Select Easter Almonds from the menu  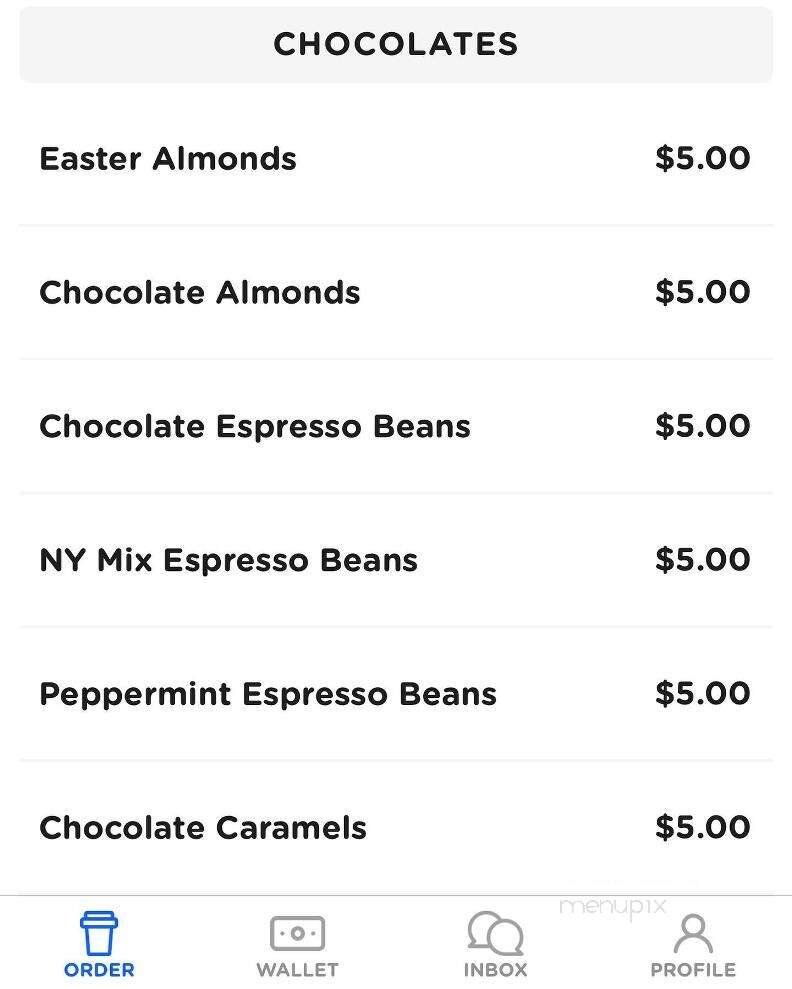(x=167, y=158)
